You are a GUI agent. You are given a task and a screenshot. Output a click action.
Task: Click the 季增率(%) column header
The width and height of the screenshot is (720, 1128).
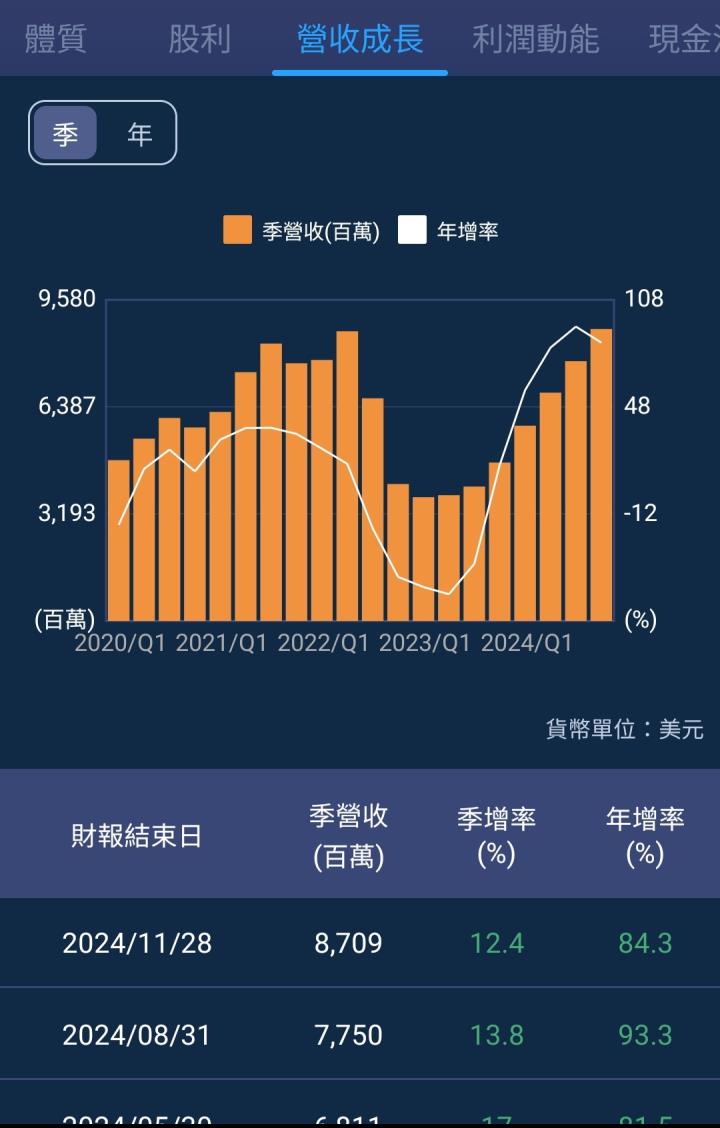coord(497,836)
